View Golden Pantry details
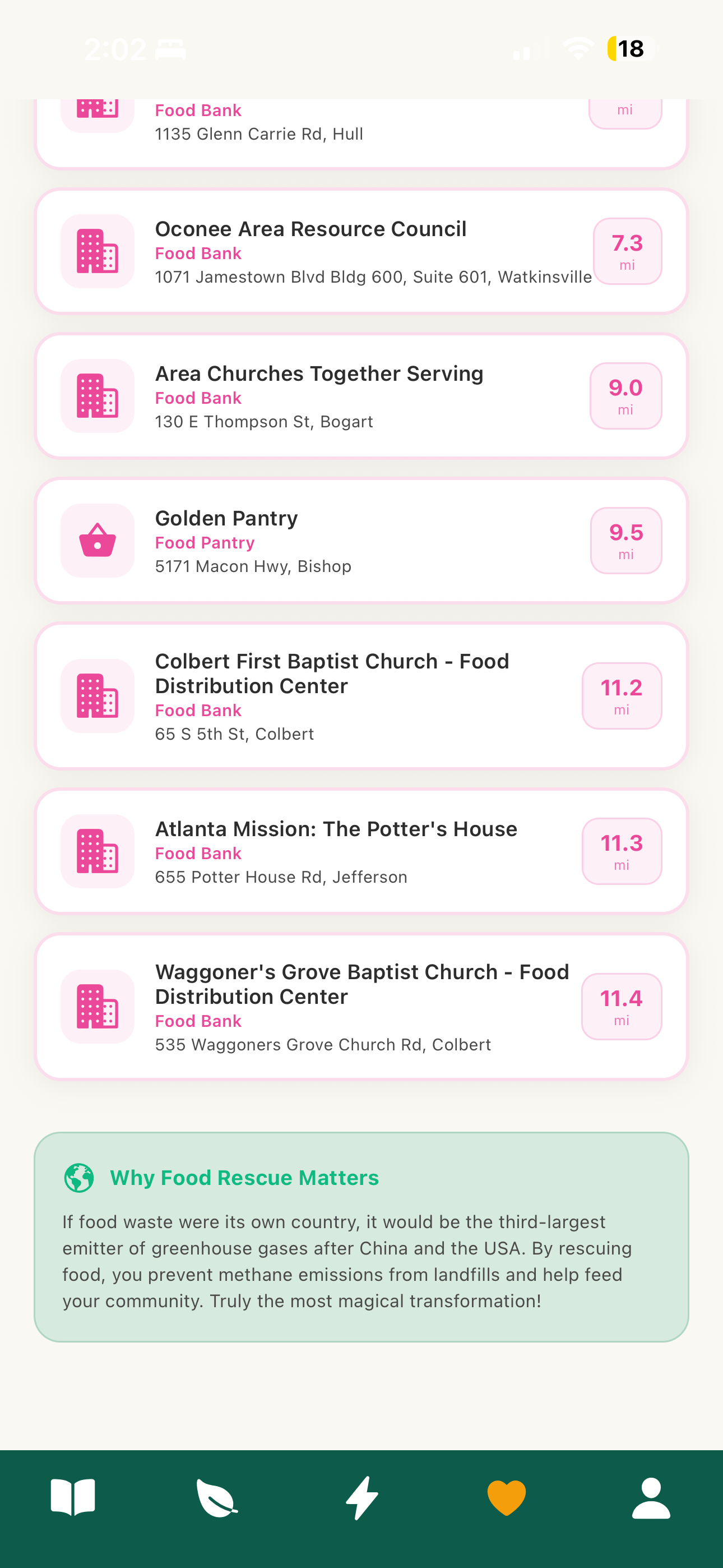Screen dimensions: 723x1568 [x=360, y=541]
